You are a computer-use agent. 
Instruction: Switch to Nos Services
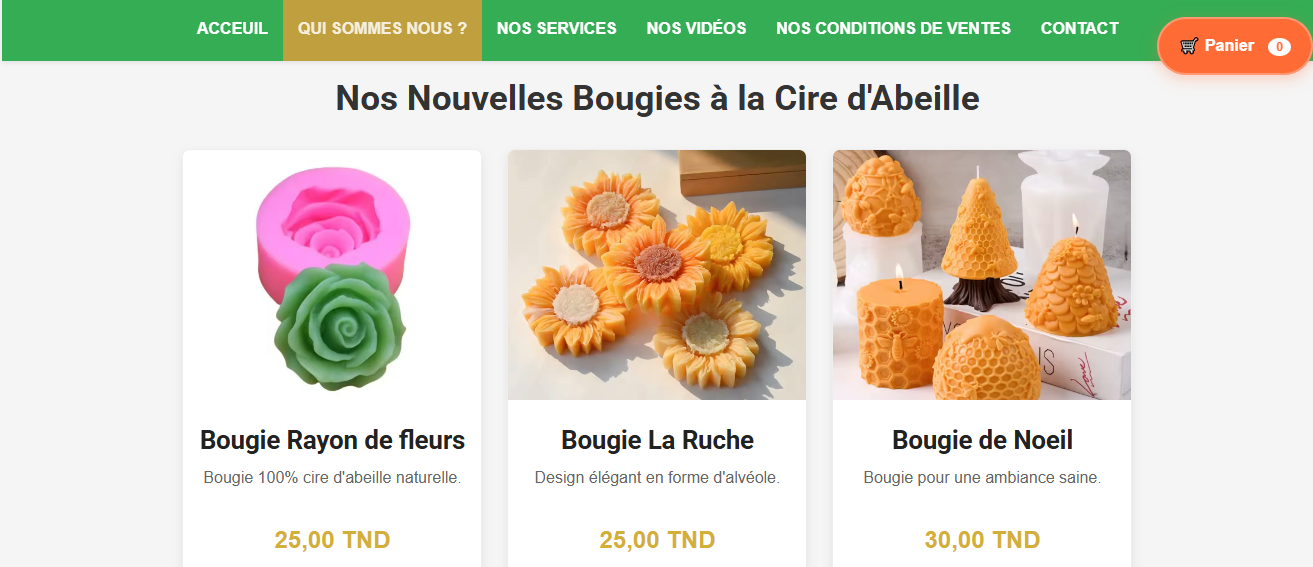(556, 29)
